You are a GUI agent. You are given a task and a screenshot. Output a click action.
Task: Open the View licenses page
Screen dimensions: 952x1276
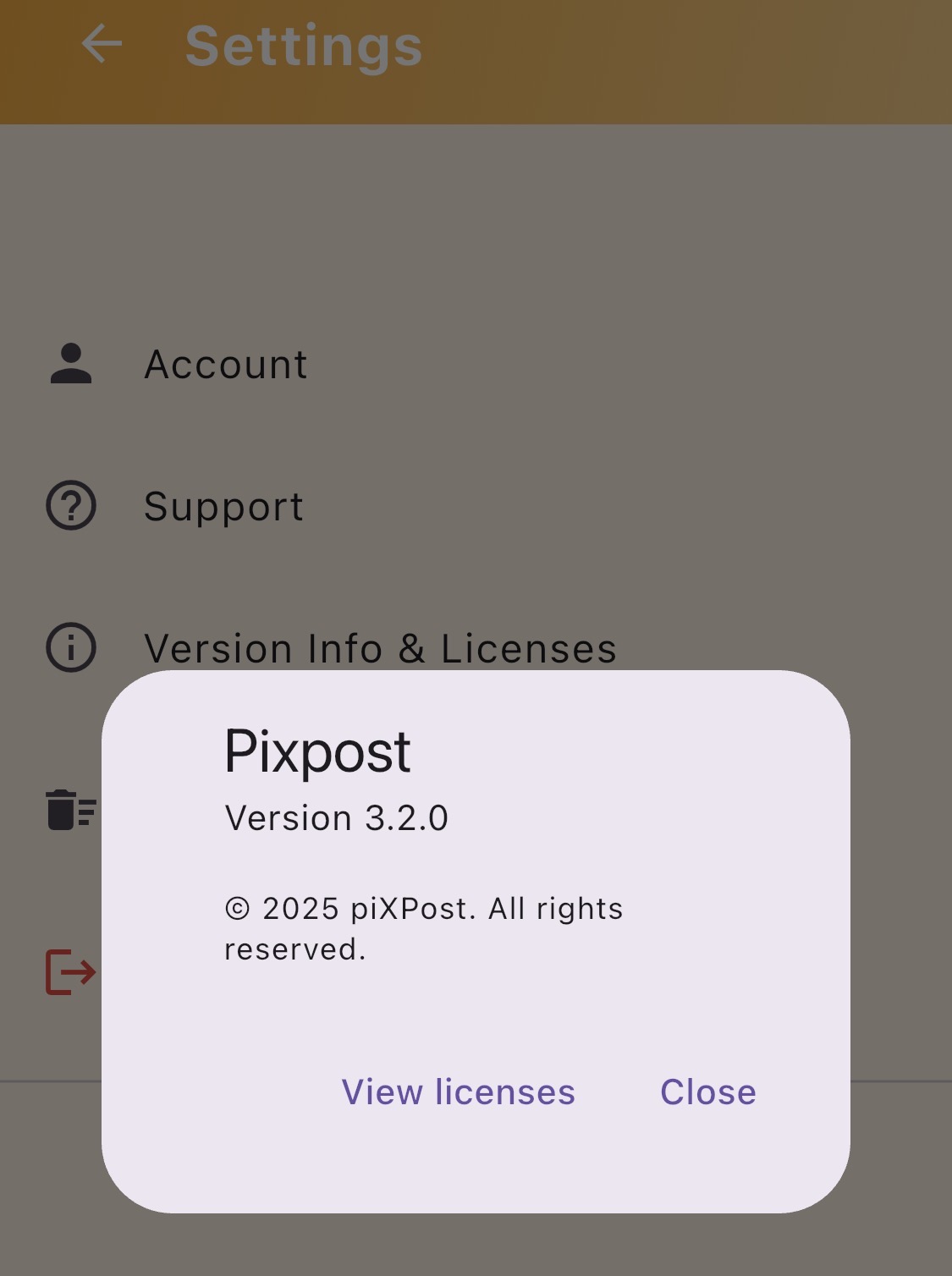(x=458, y=1092)
